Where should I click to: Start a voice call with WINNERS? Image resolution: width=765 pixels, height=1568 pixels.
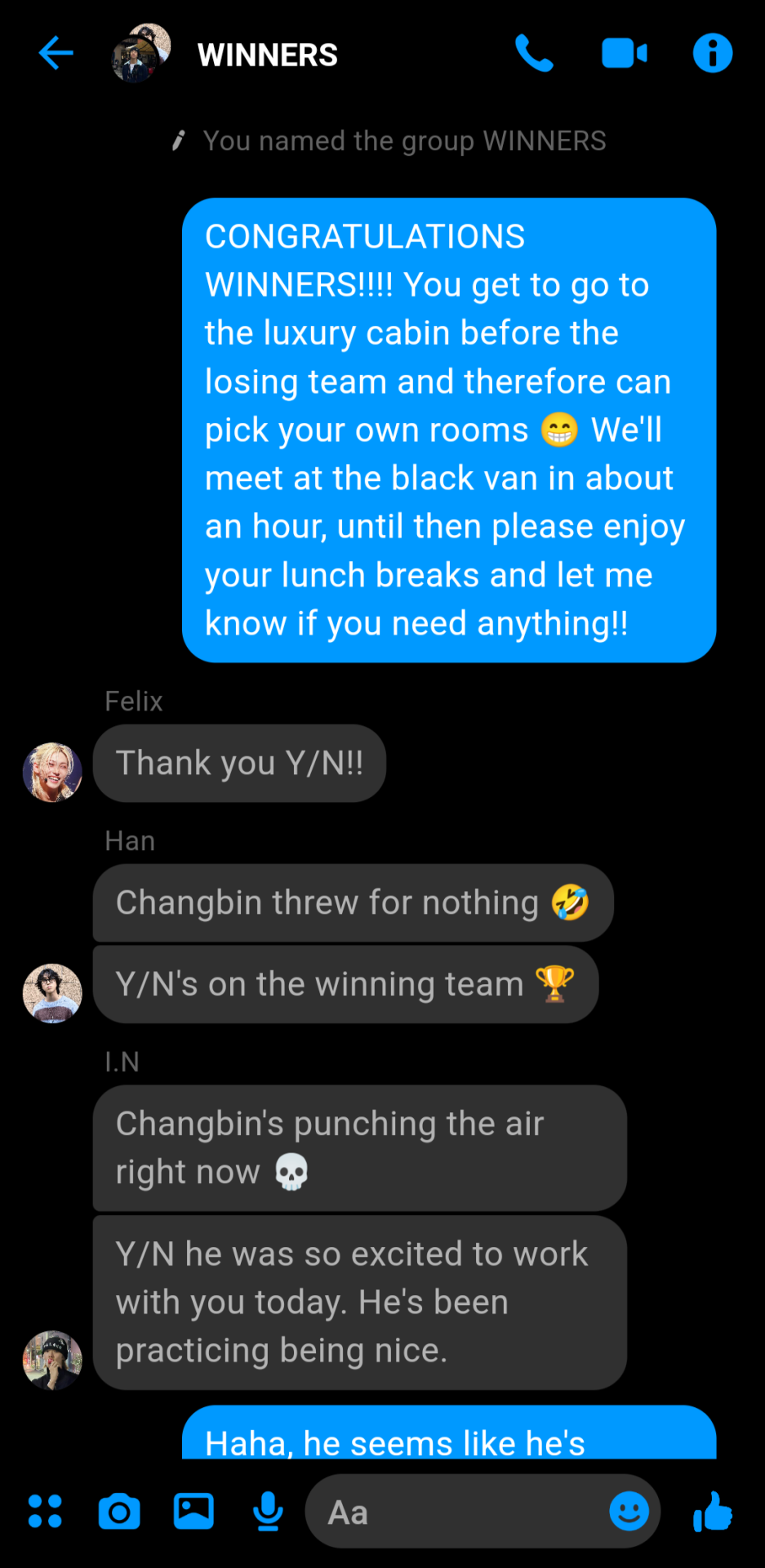(534, 54)
